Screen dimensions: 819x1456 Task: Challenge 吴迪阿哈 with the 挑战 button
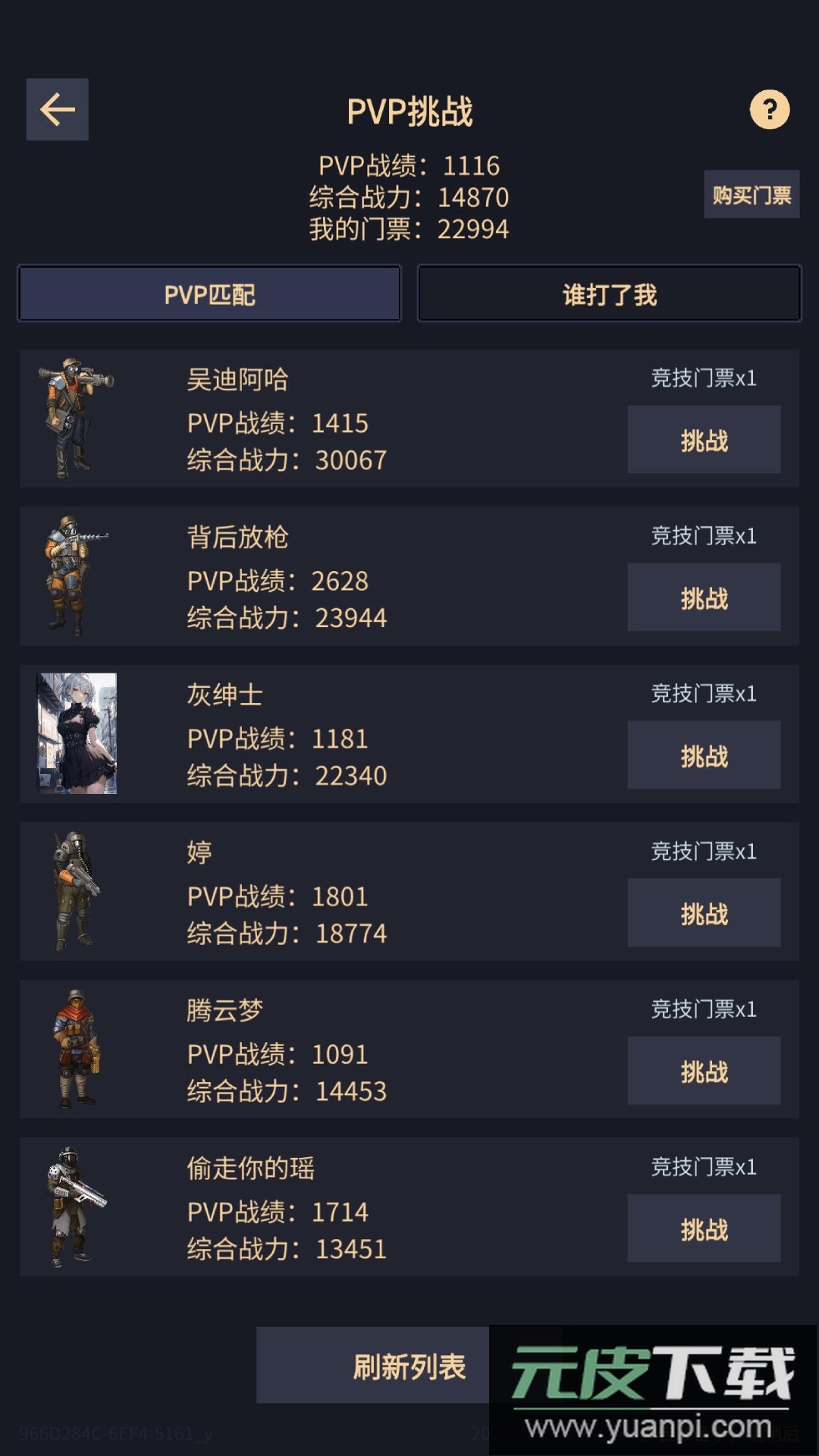click(704, 440)
